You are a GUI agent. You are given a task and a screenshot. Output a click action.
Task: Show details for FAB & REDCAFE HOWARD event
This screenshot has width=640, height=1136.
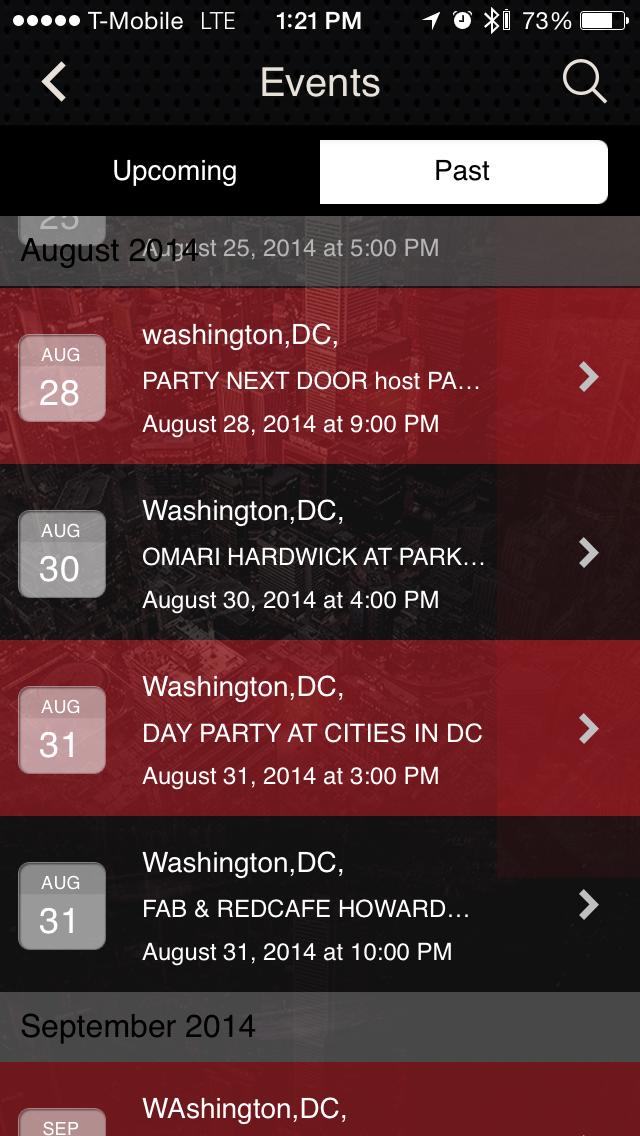point(320,905)
